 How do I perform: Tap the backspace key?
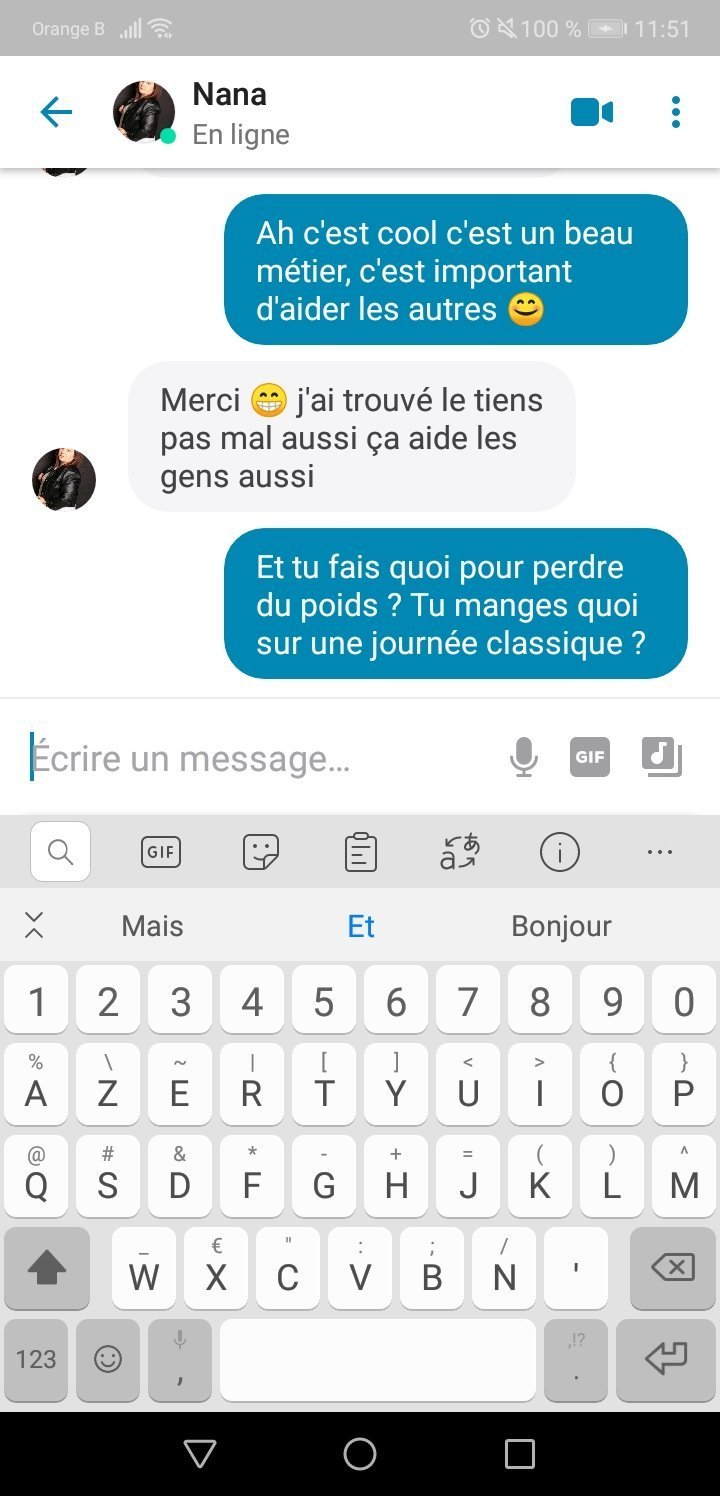[x=672, y=1268]
